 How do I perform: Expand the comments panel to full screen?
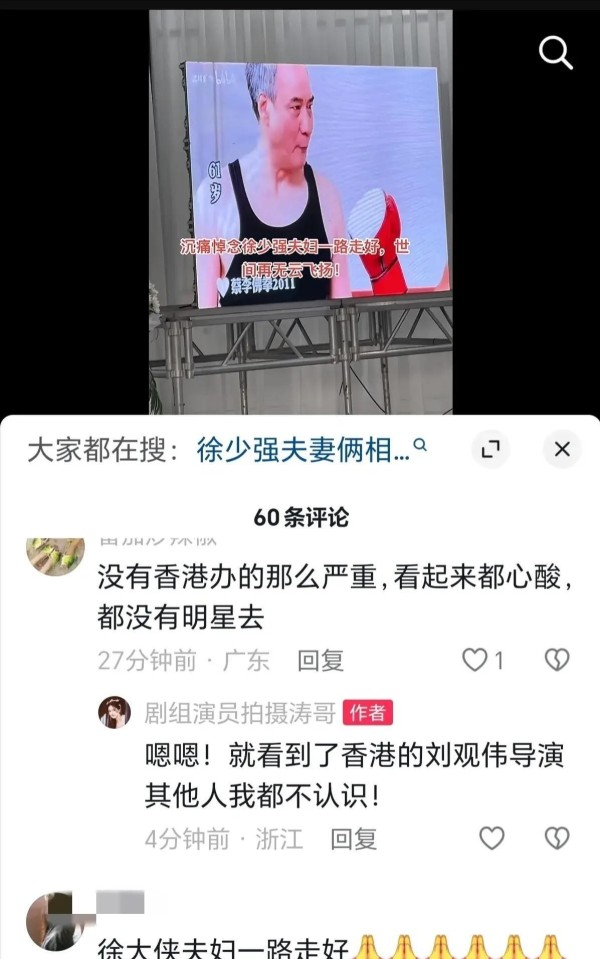click(x=489, y=450)
